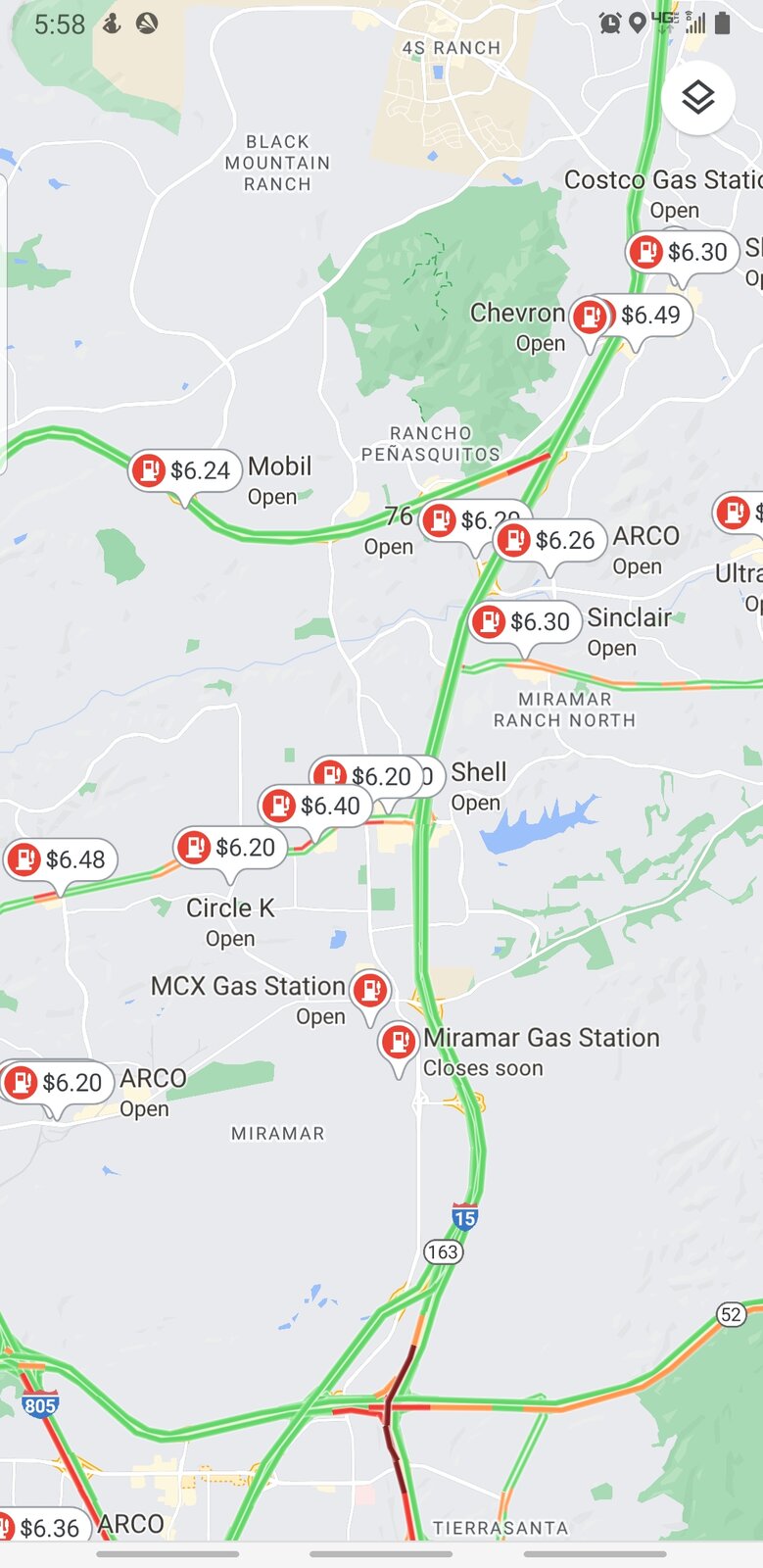763x1568 pixels.
Task: Select the Miramar Gas Station marker
Action: click(399, 1042)
